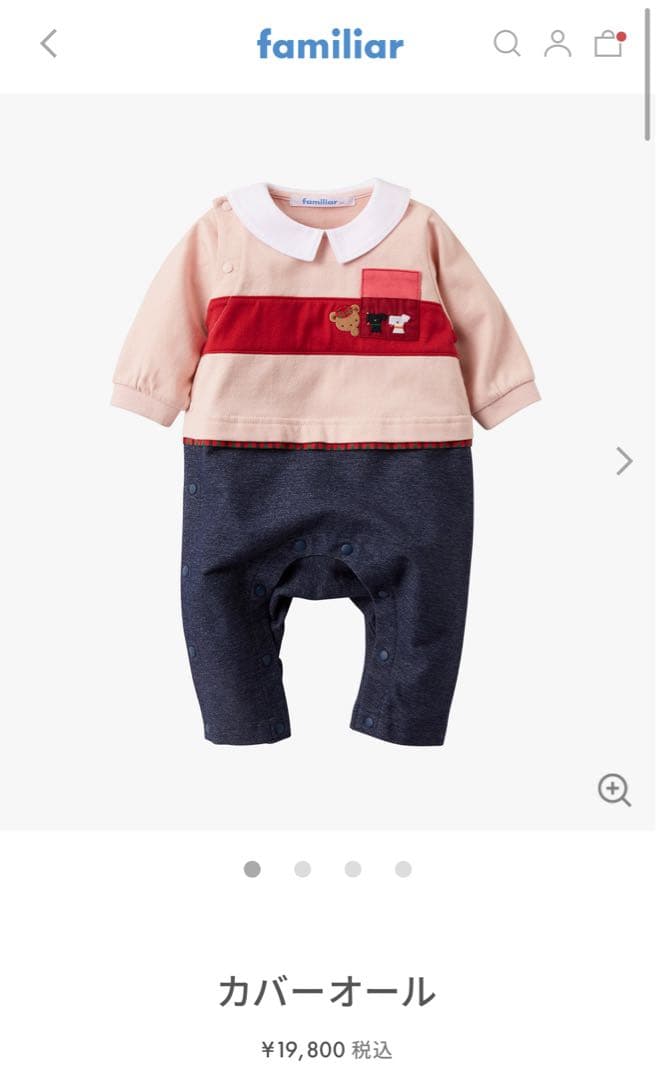Go back using the arrow
656x1080 pixels.
tap(49, 43)
